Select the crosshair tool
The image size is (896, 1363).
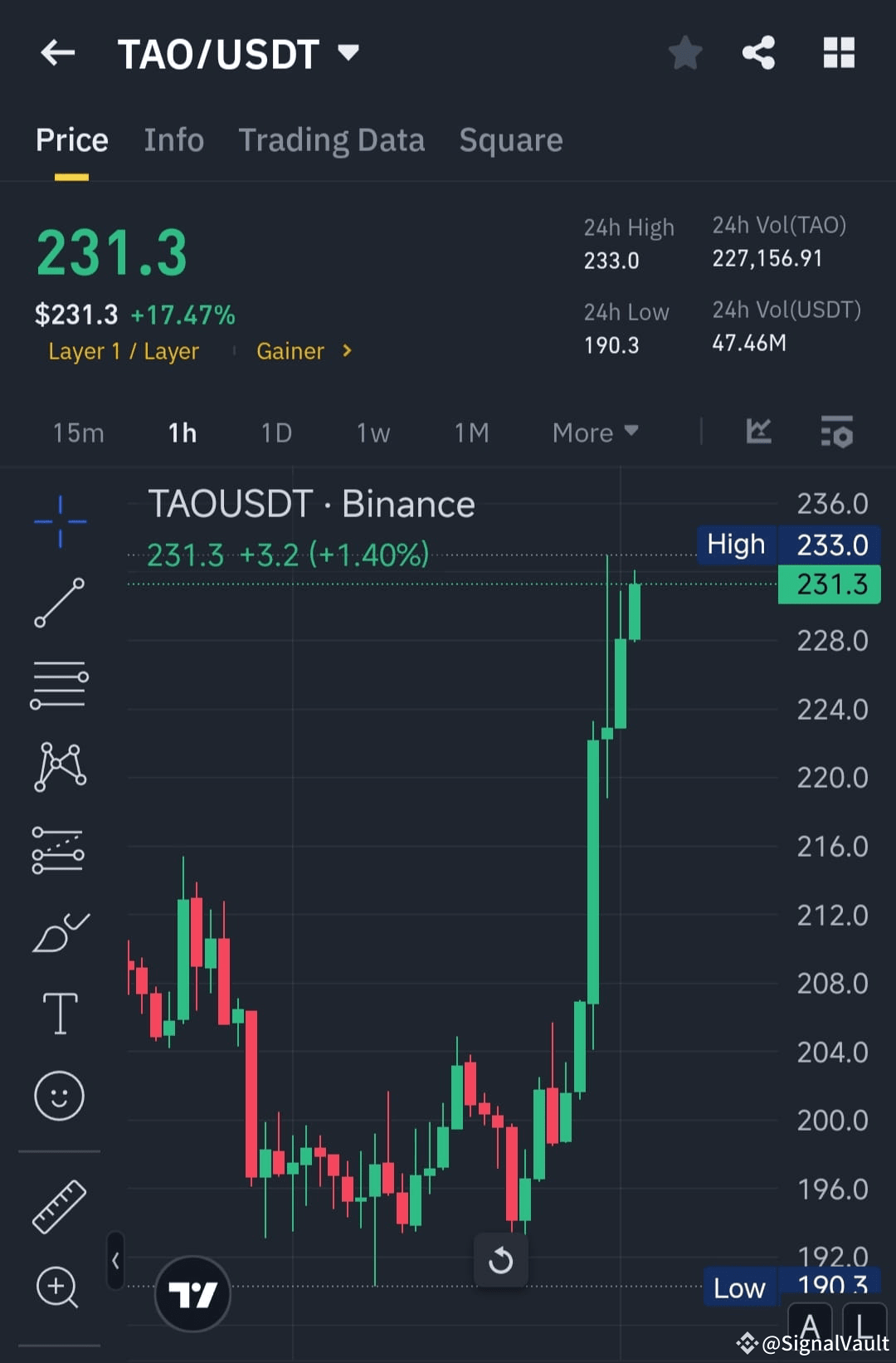[x=60, y=521]
